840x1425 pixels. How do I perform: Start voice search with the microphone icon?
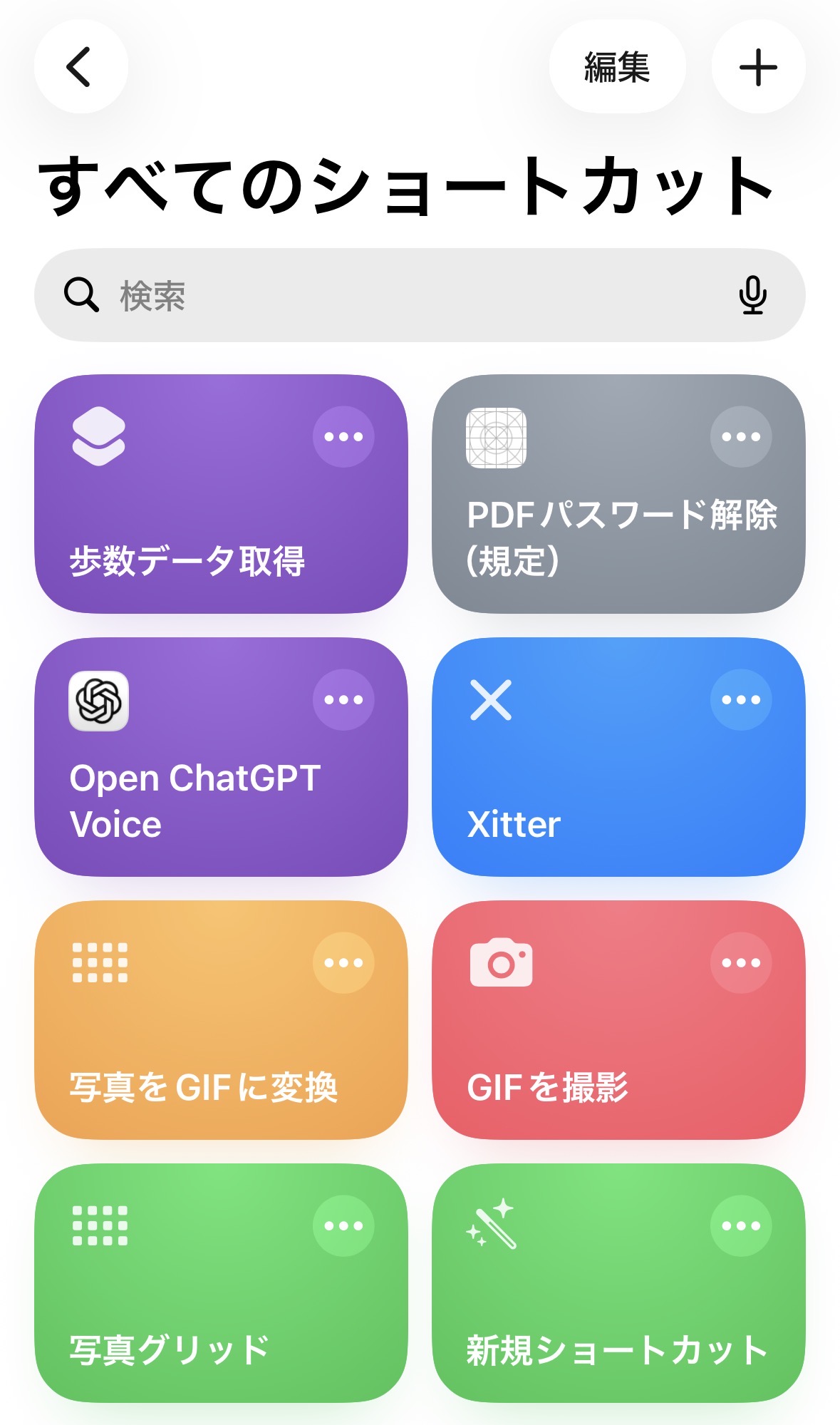753,295
